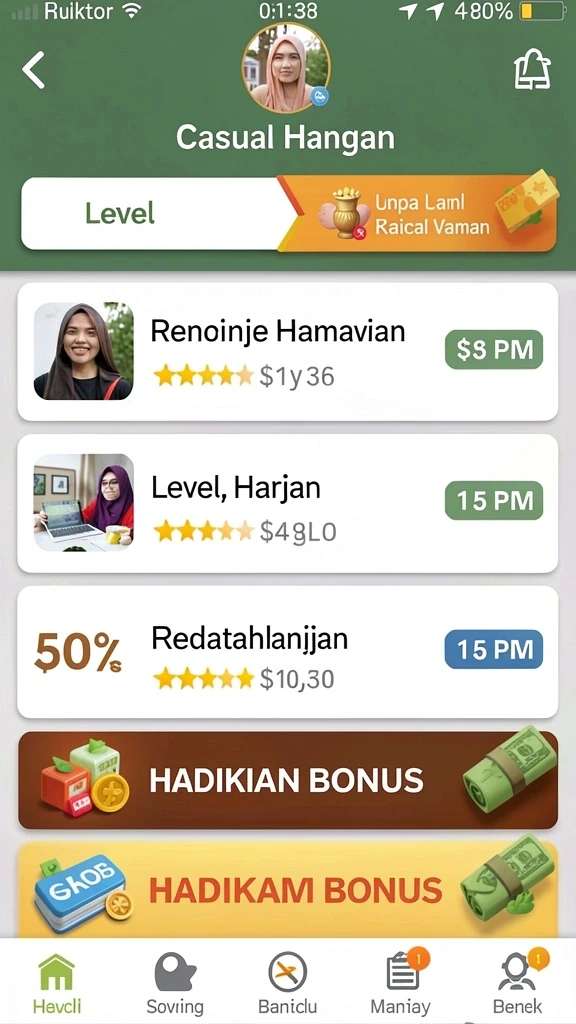The image size is (576, 1024).
Task: Open the notifications bell
Action: point(532,70)
